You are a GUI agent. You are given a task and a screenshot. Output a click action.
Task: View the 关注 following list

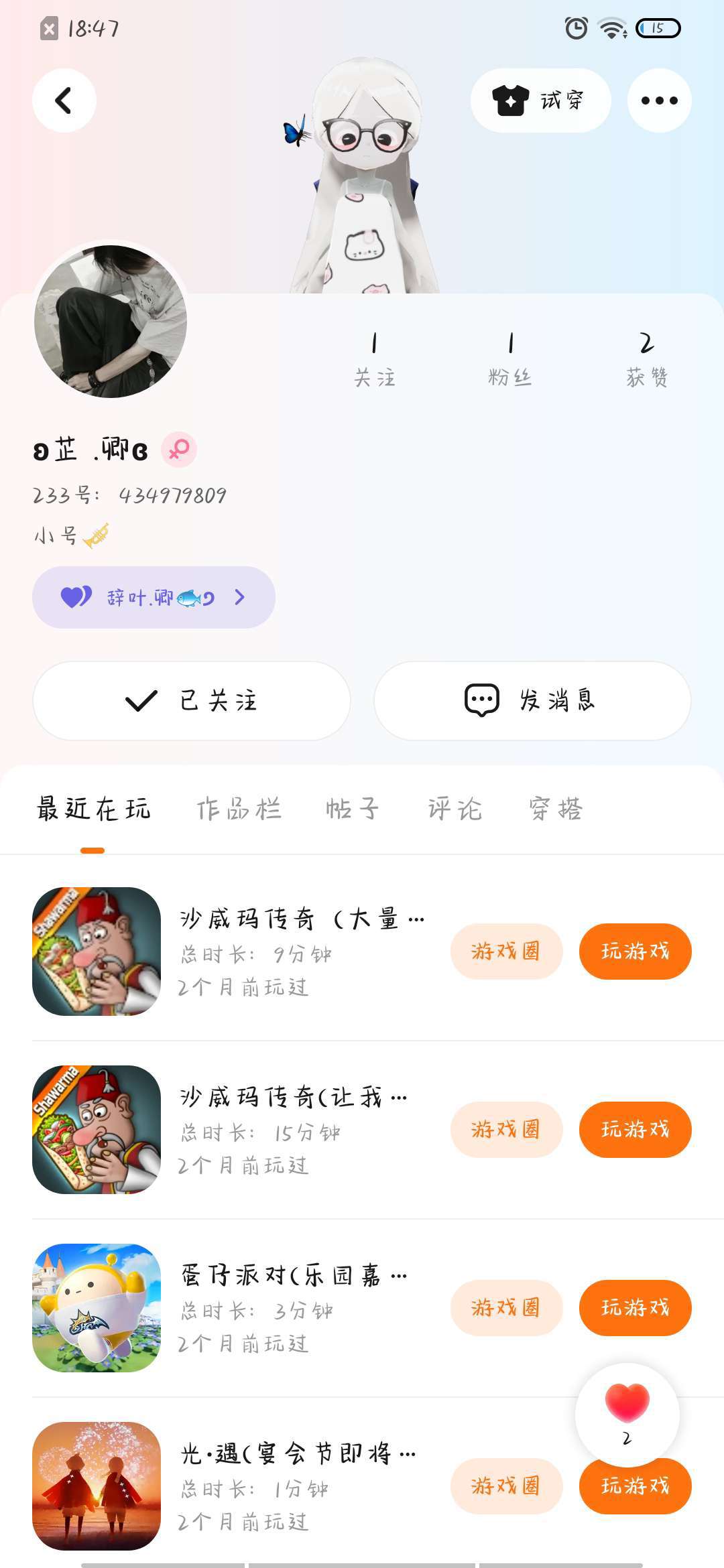tap(374, 360)
